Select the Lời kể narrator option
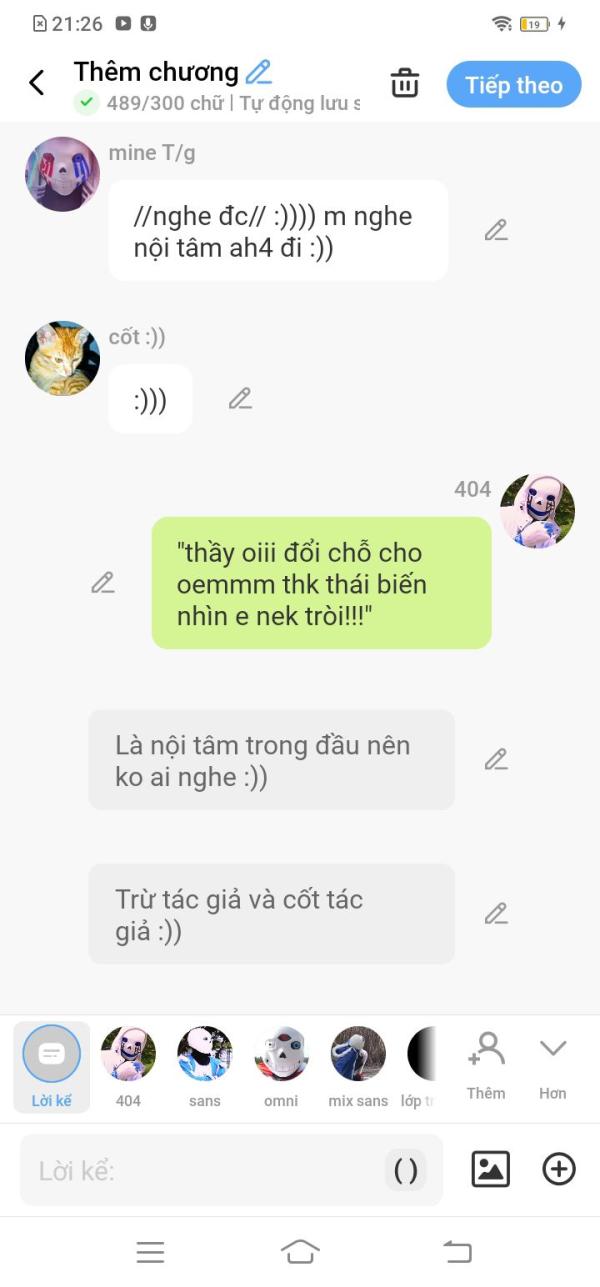This screenshot has height=1287, width=600. tap(52, 1067)
